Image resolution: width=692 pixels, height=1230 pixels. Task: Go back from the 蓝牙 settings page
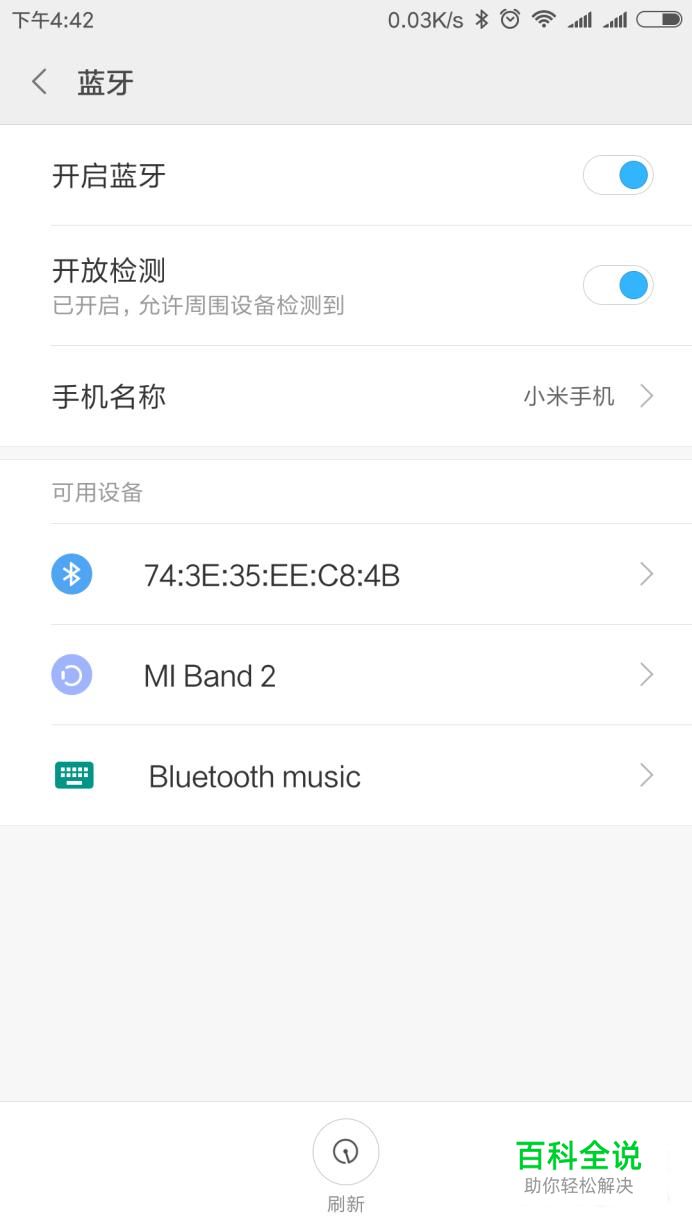click(39, 82)
